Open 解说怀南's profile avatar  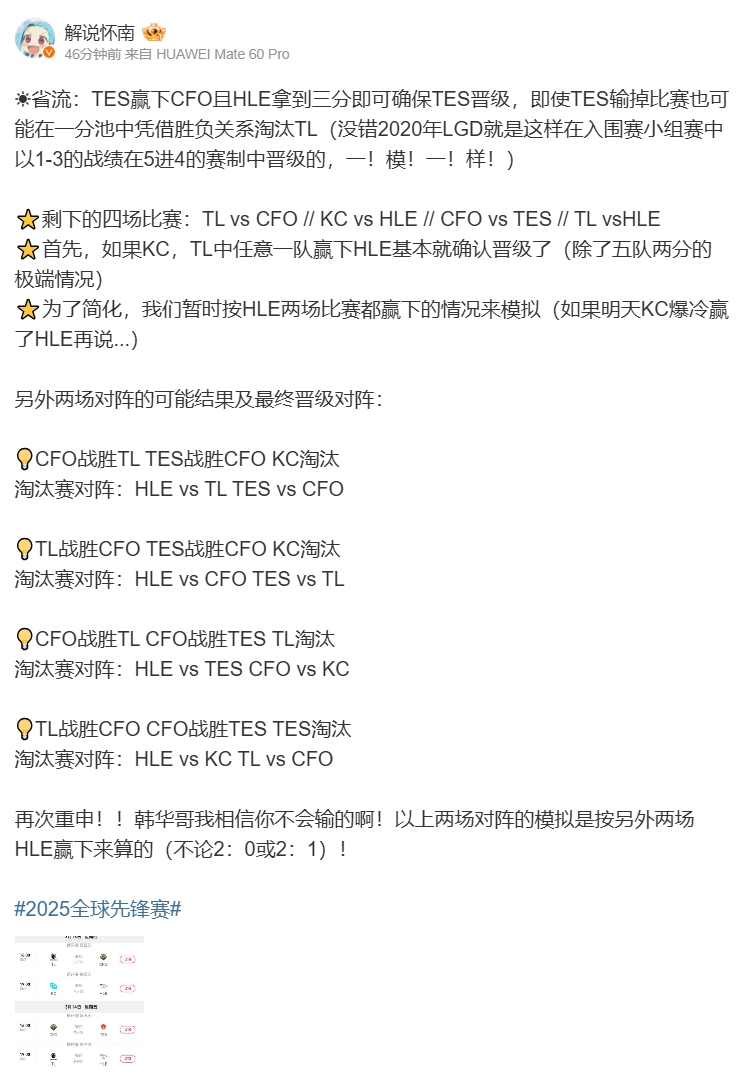(34, 38)
